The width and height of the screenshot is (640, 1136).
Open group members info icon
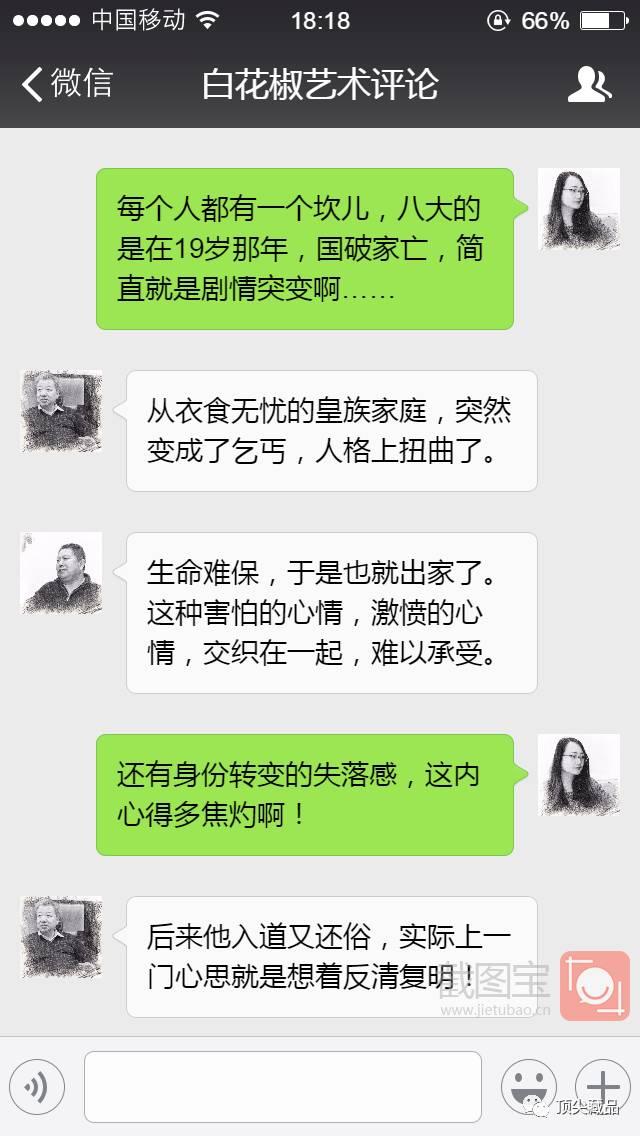589,85
